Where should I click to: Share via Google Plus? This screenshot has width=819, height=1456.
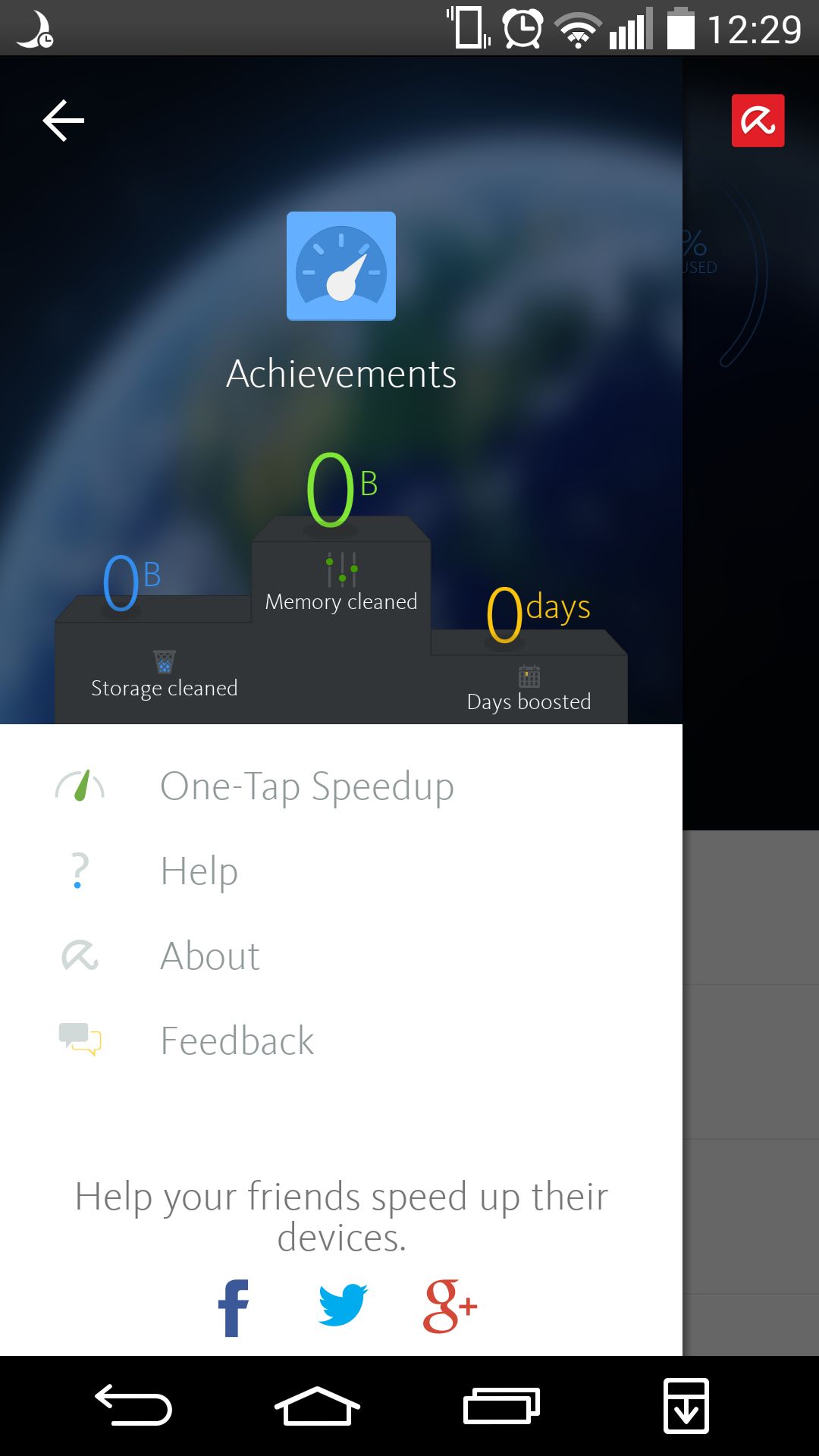click(x=450, y=1306)
